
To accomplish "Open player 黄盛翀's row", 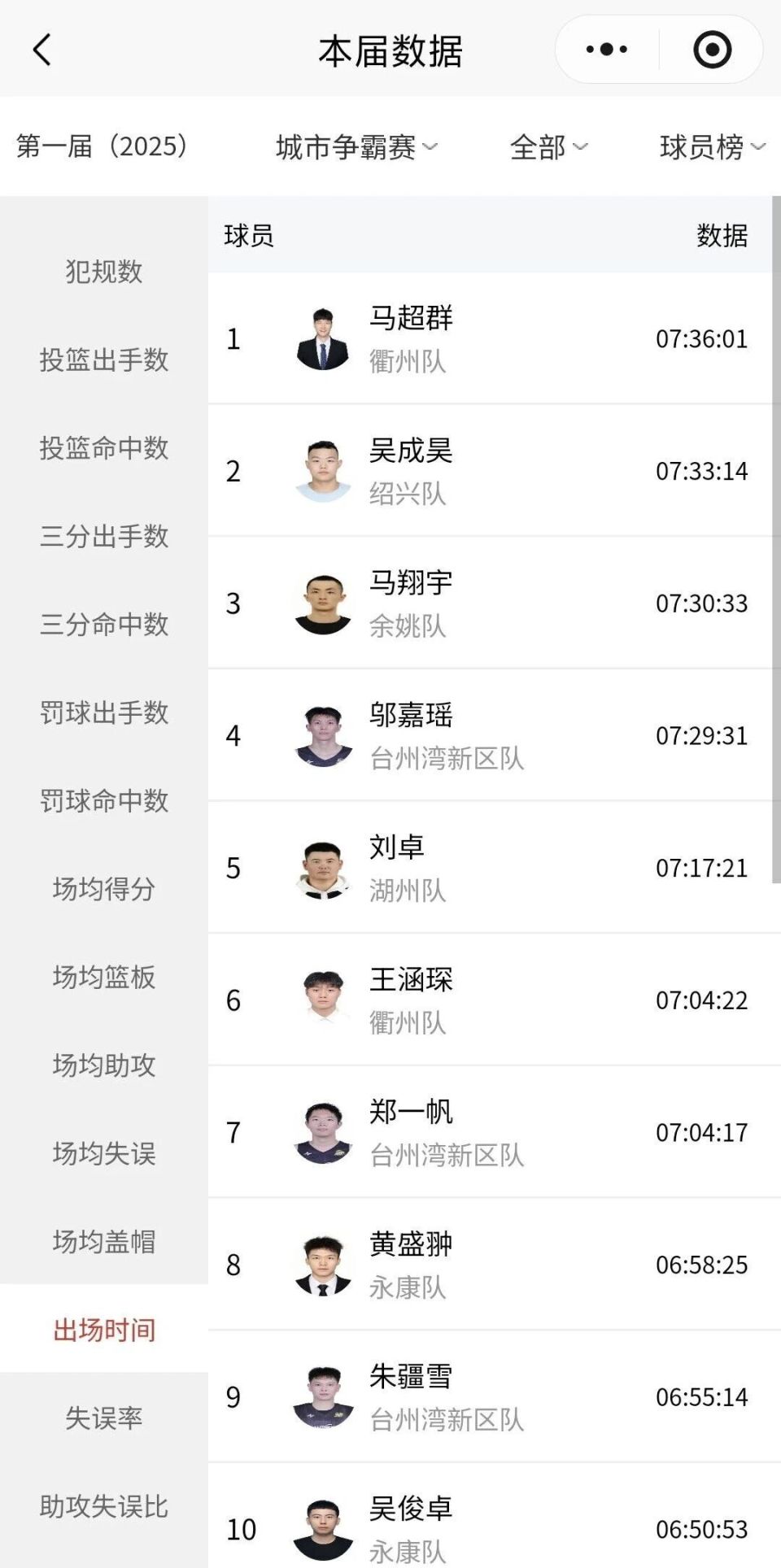I will (488, 1265).
